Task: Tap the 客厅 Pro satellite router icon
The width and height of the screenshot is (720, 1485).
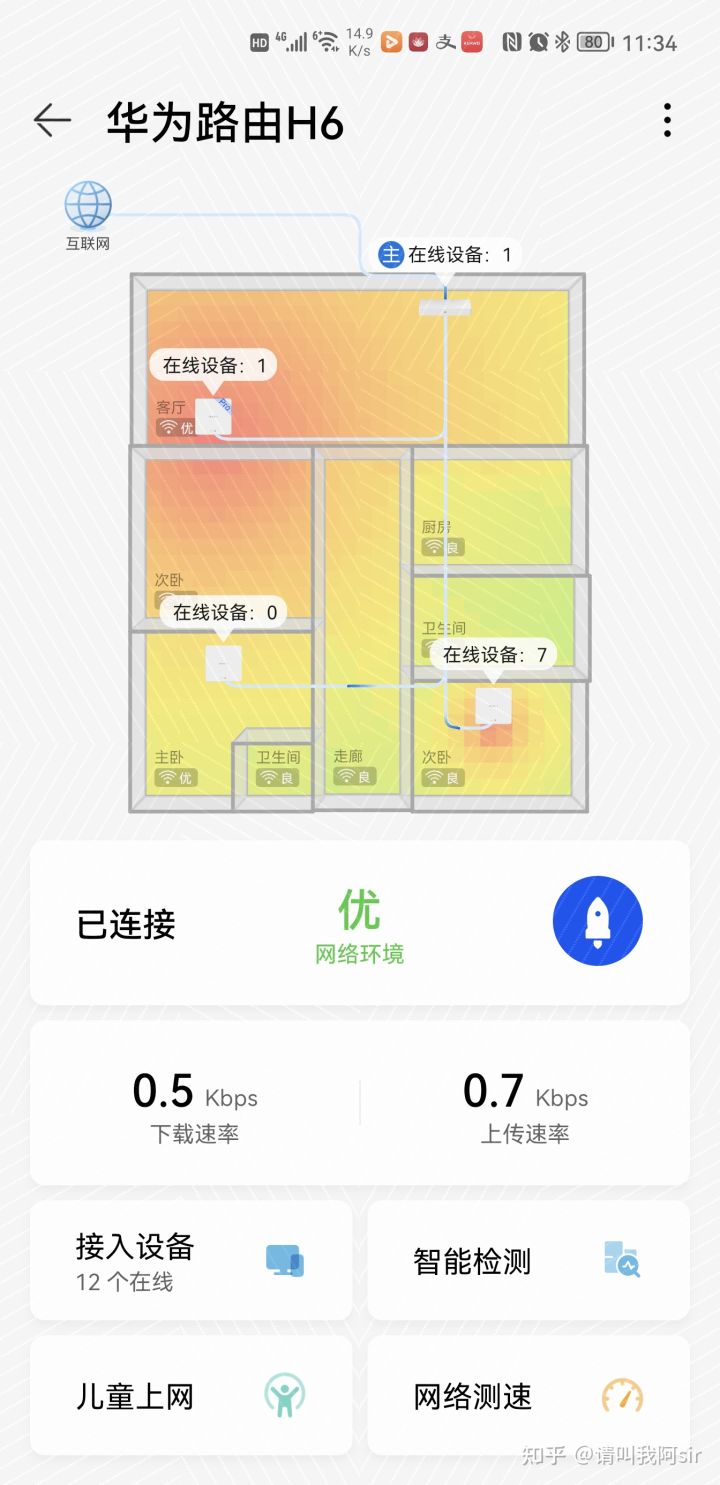Action: point(215,417)
